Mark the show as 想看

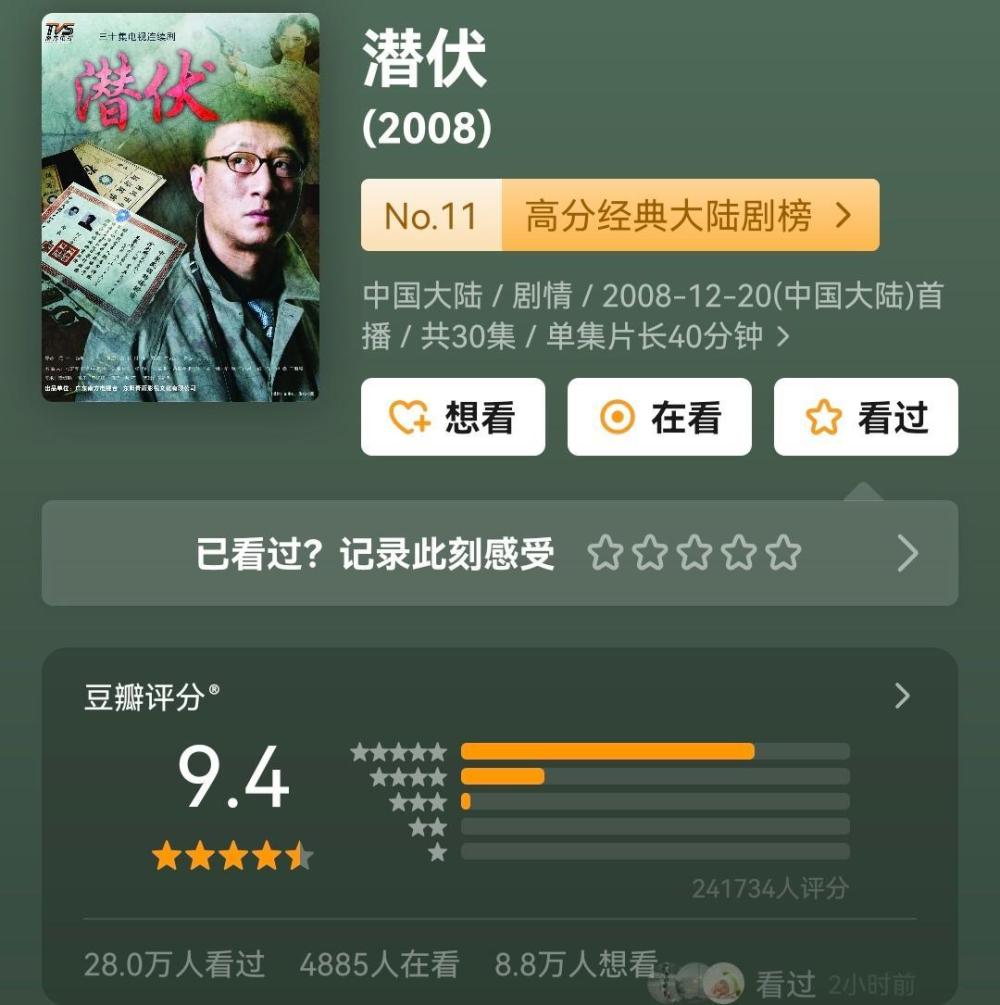453,417
